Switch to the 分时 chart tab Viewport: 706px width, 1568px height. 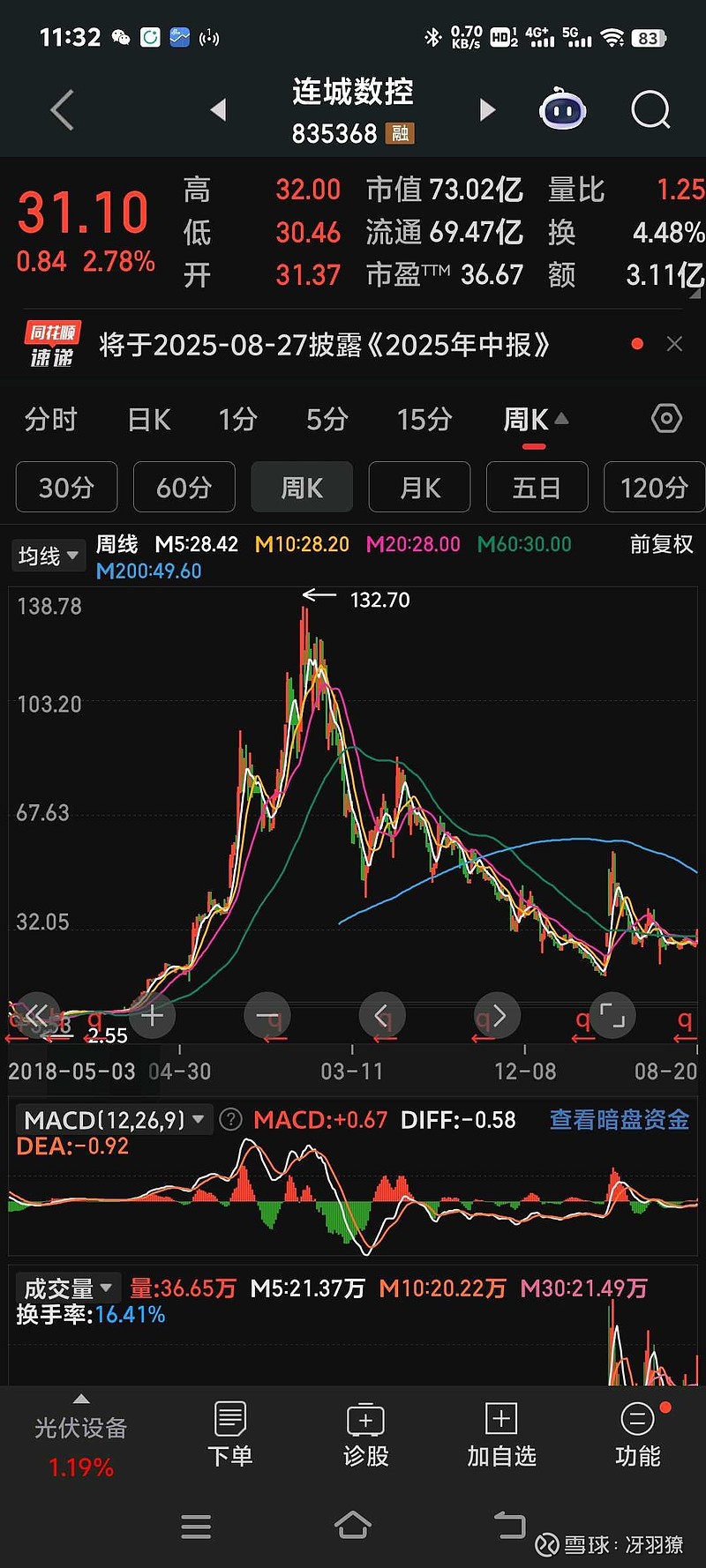pyautogui.click(x=50, y=420)
